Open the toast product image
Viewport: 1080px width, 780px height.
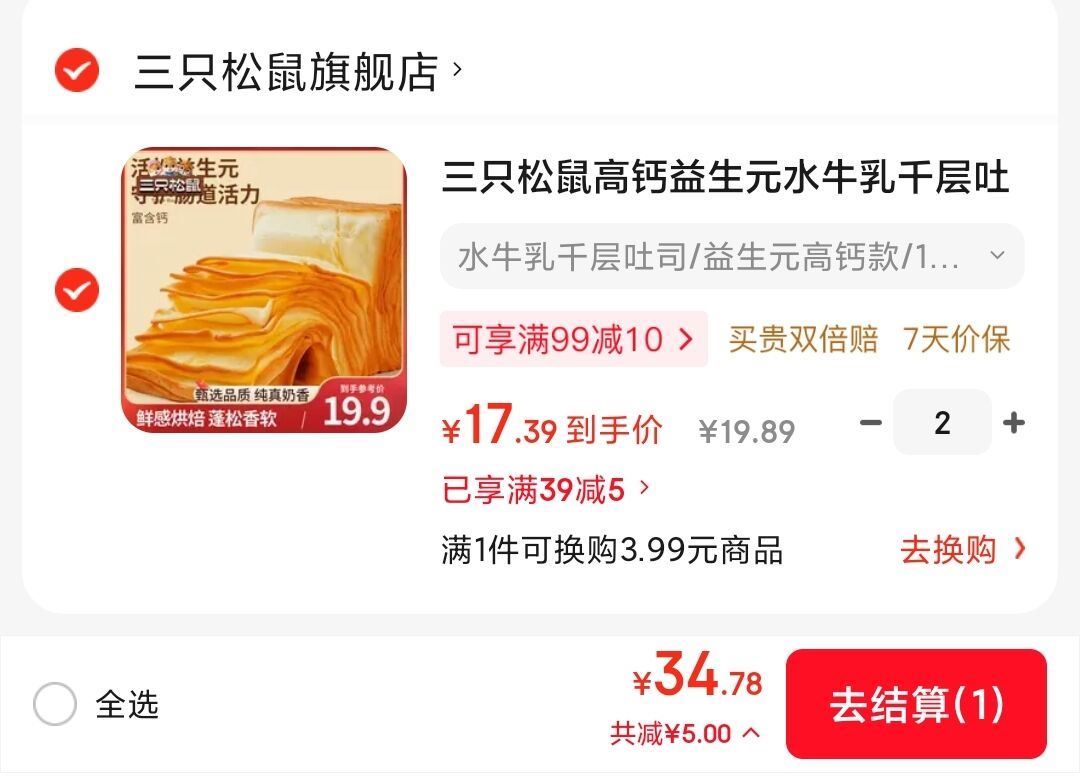pyautogui.click(x=264, y=290)
